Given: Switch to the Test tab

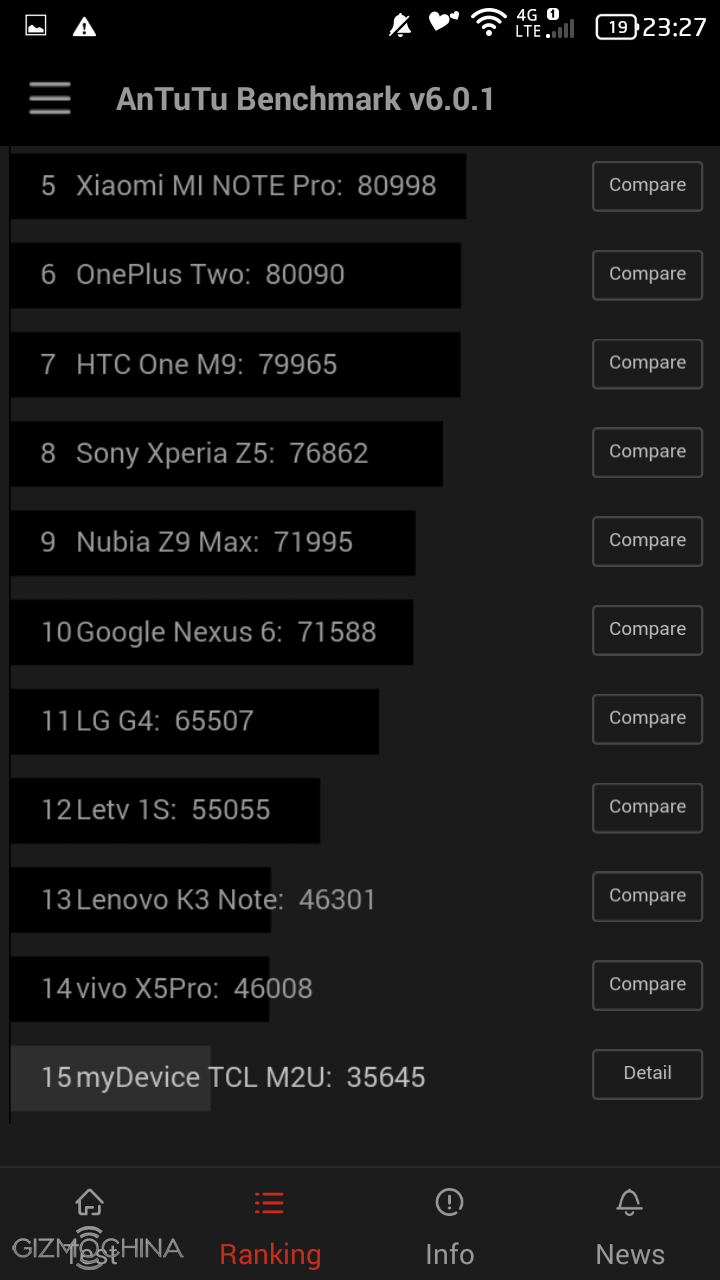Looking at the screenshot, I should 90,1226.
